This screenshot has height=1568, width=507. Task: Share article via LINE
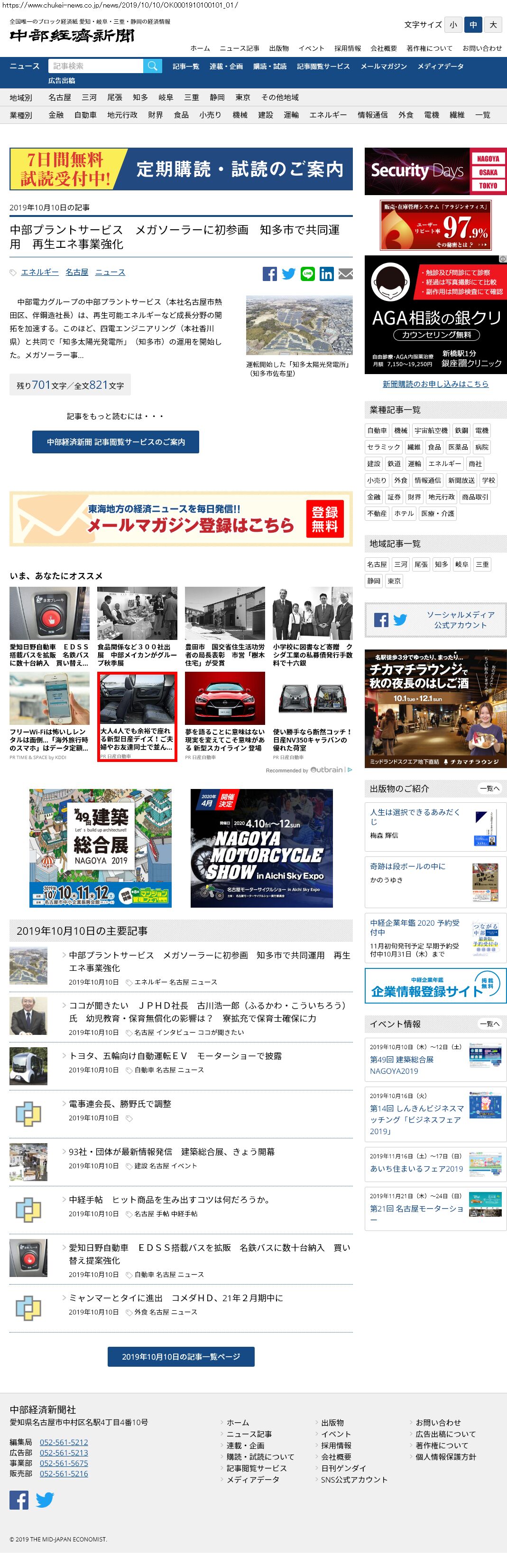click(x=308, y=274)
